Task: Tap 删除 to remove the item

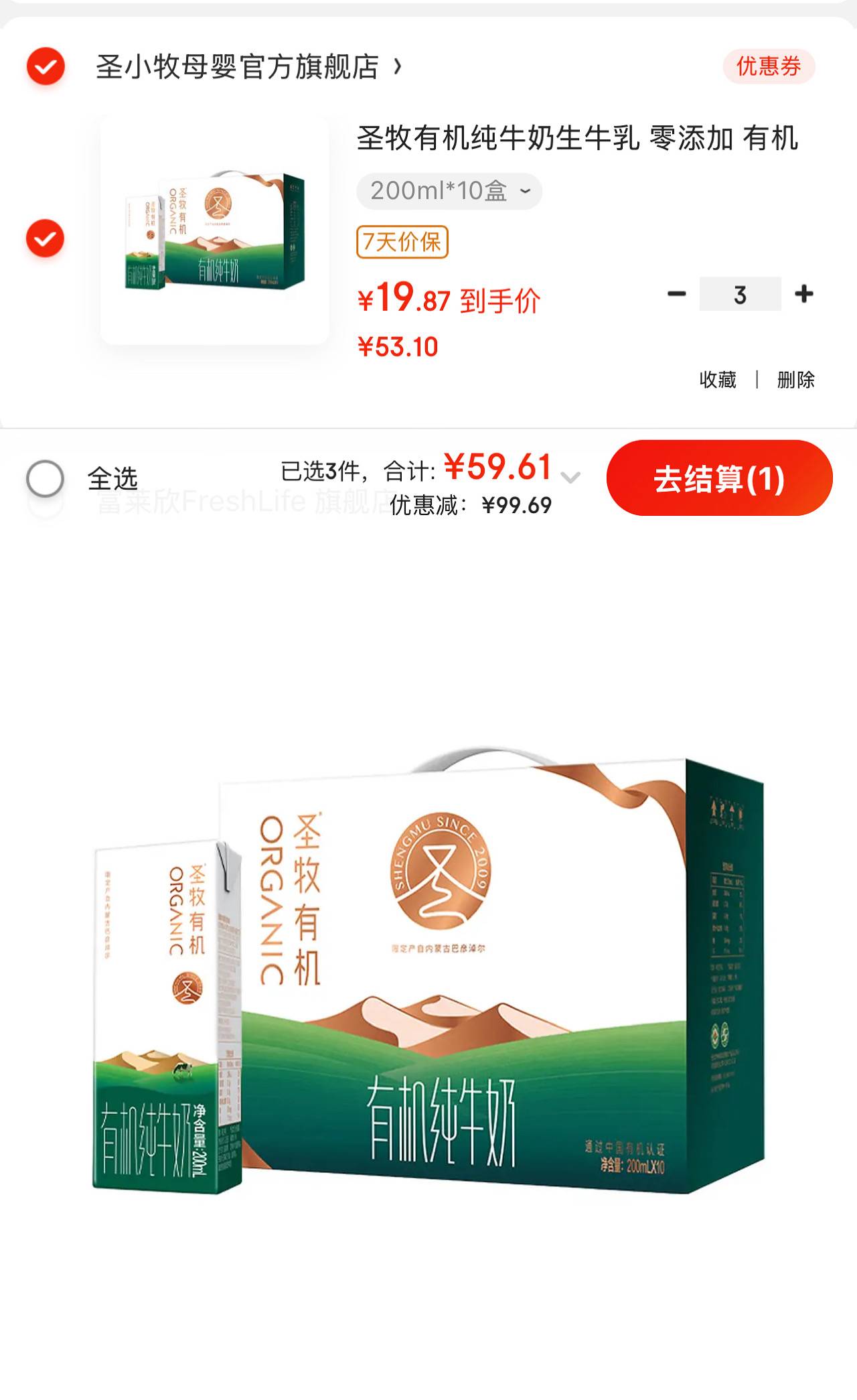Action: pos(795,380)
